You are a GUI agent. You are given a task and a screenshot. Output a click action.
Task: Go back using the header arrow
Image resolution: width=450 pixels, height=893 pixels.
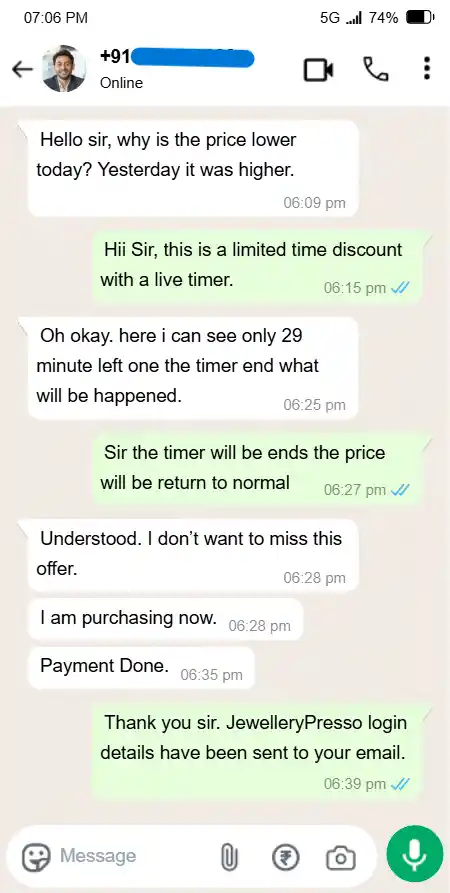pos(23,69)
